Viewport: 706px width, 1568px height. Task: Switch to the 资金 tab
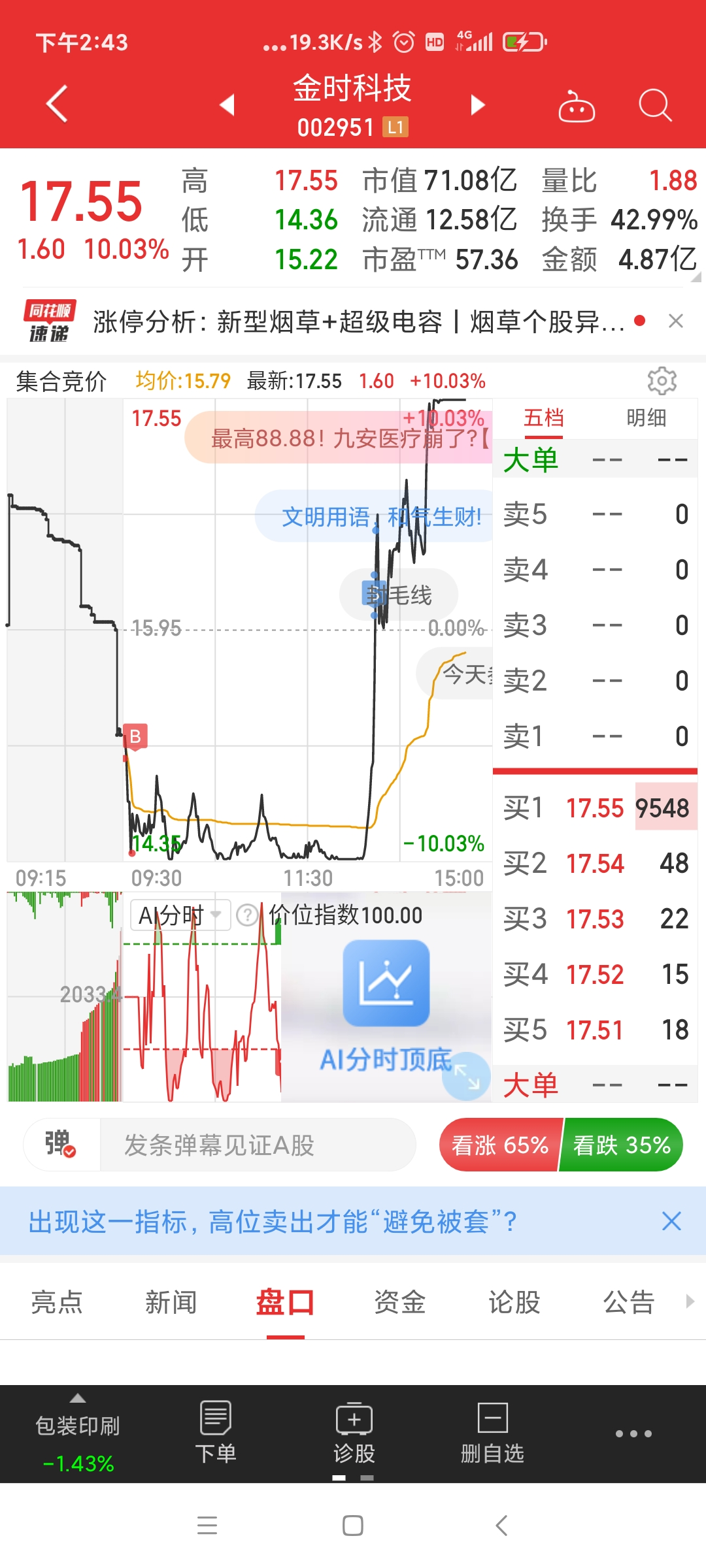[x=399, y=1303]
